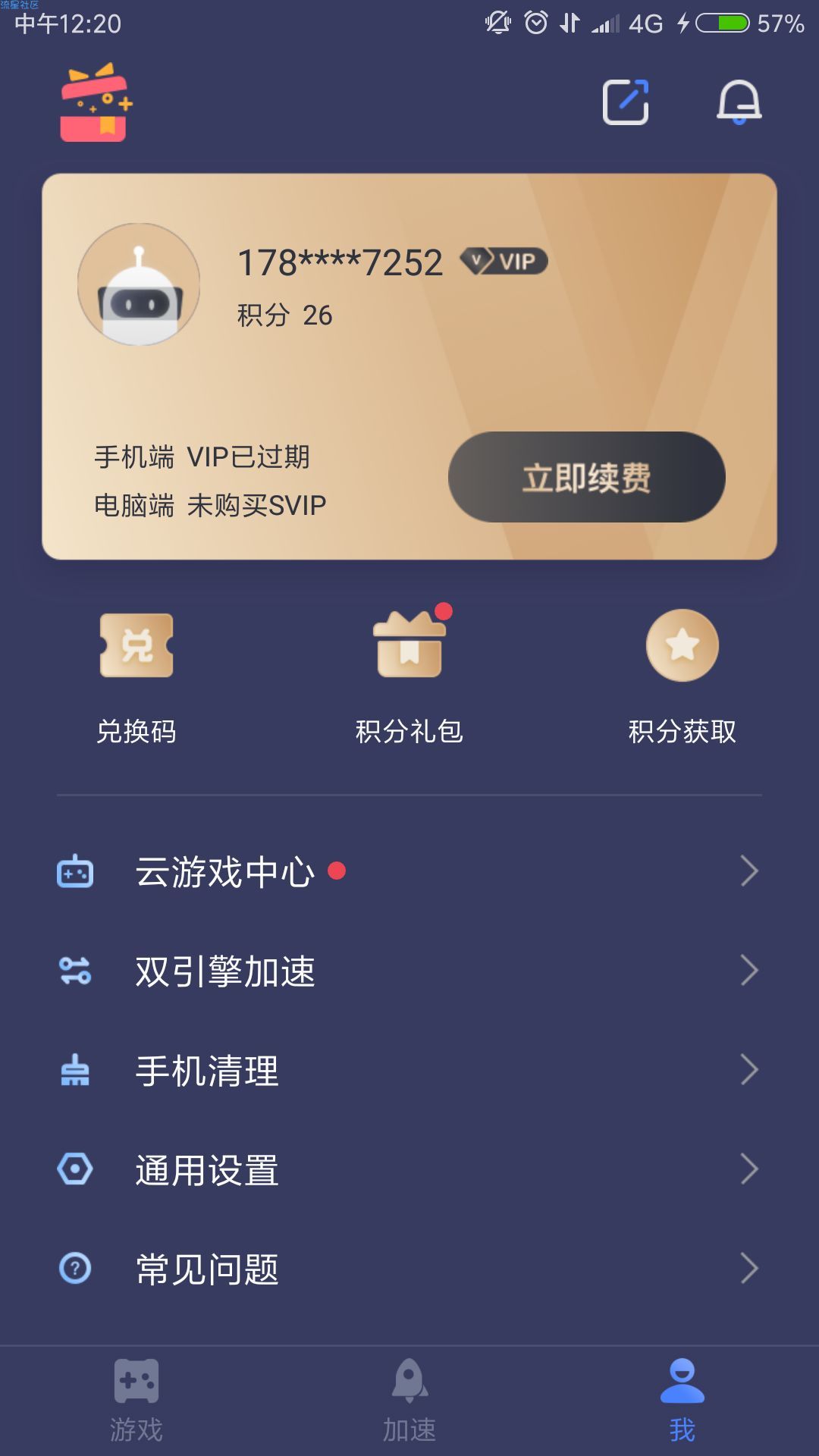819x1456 pixels.
Task: Switch to the 游戏 tab
Action: [136, 1400]
